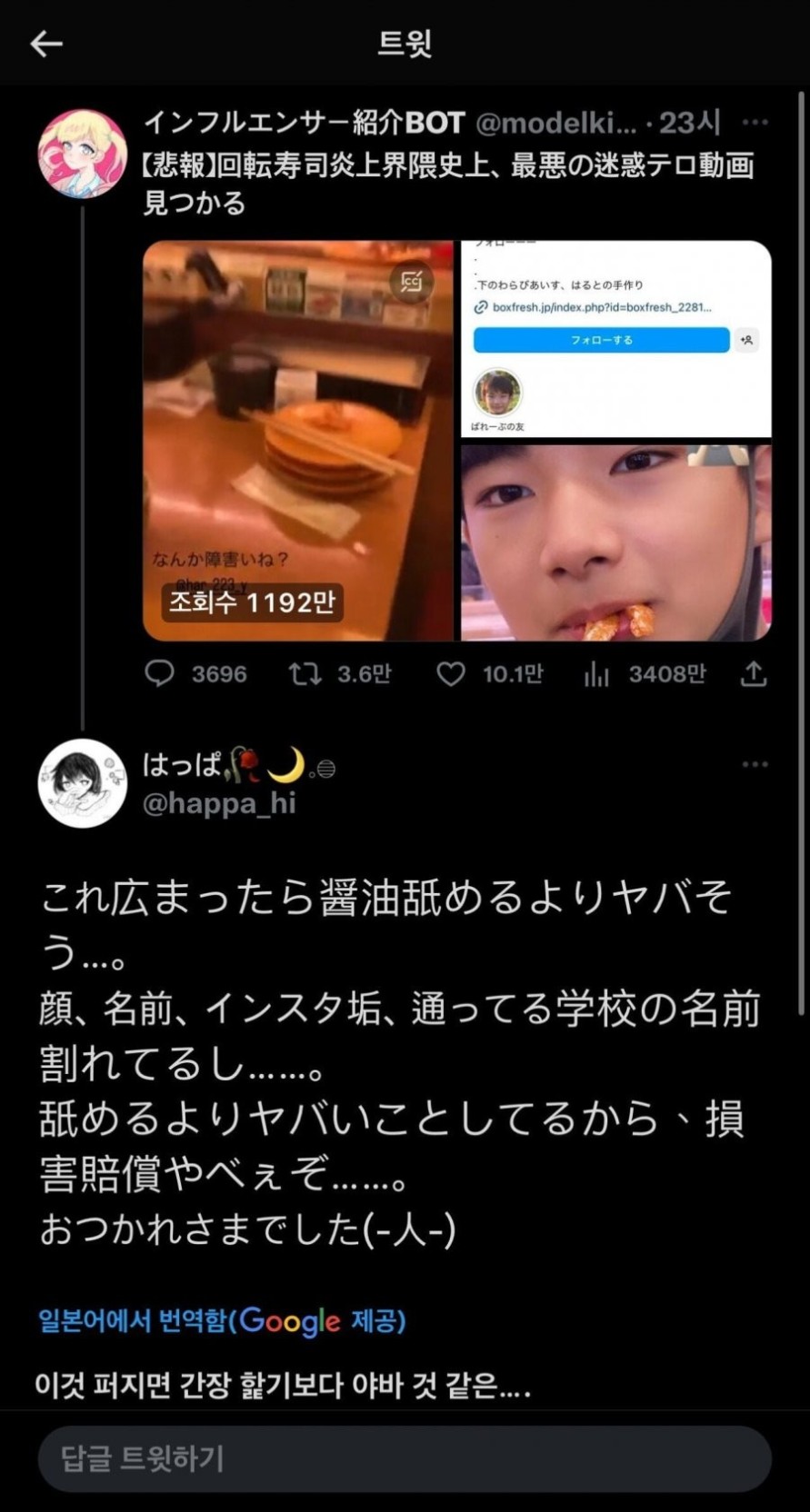This screenshot has height=1512, width=810.
Task: Open overflow menu on happa_hi tweet
Action: [x=755, y=765]
